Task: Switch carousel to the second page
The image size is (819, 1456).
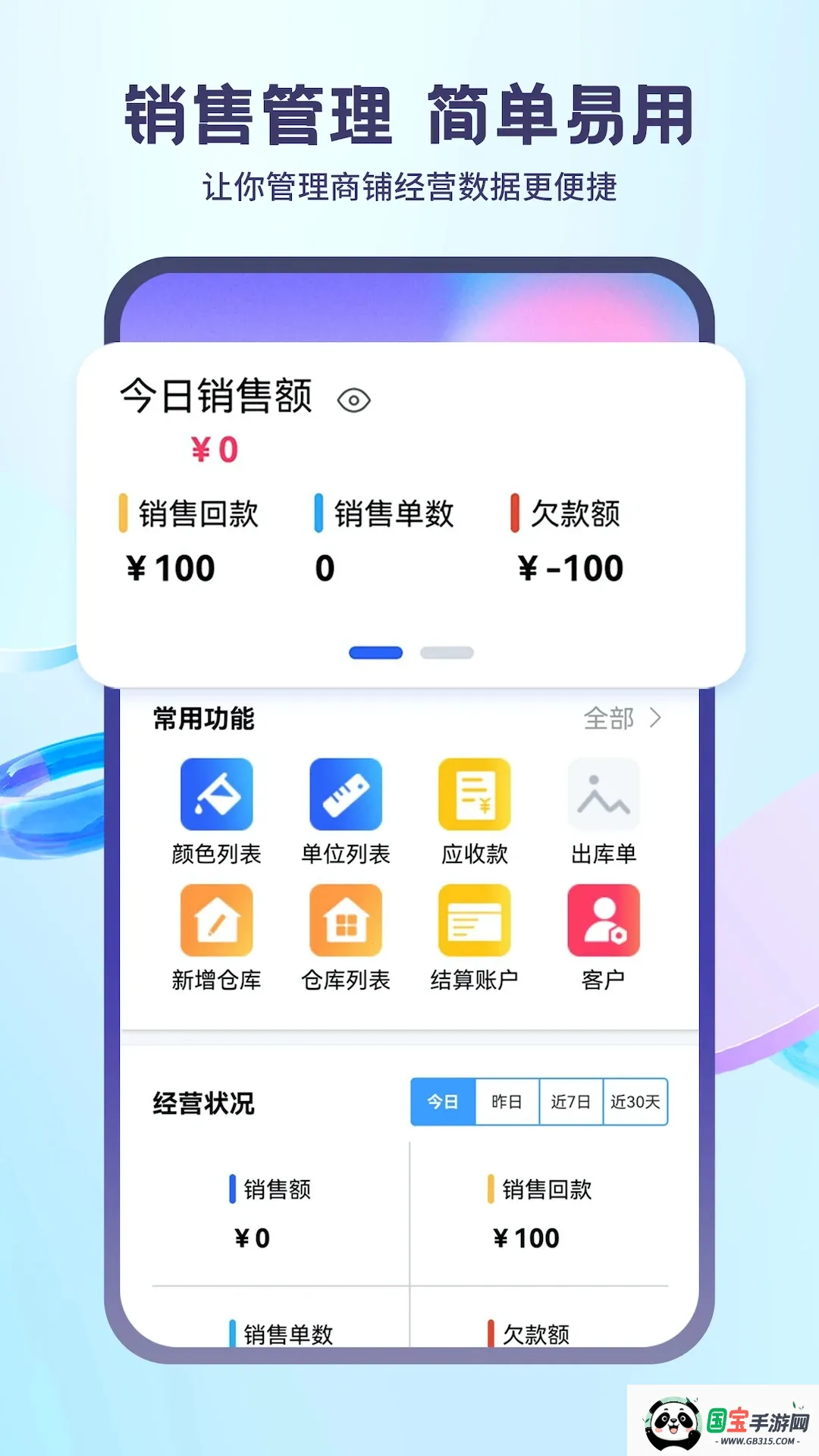Action: 445,652
